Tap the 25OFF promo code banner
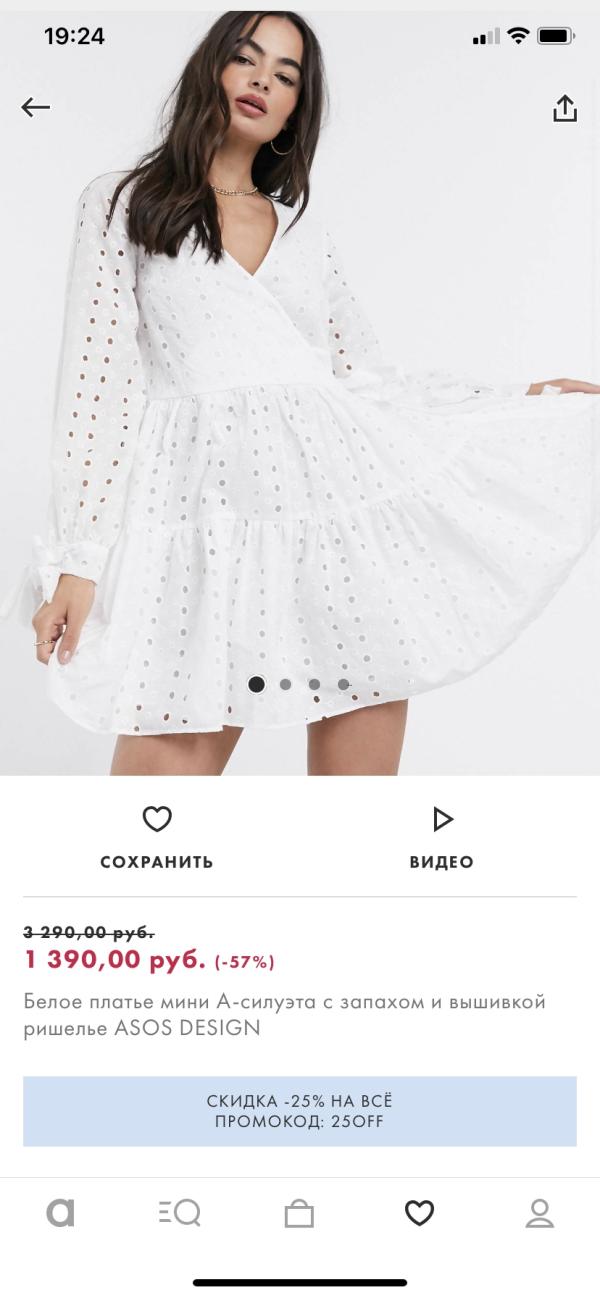This screenshot has height=1297, width=600. point(300,1111)
